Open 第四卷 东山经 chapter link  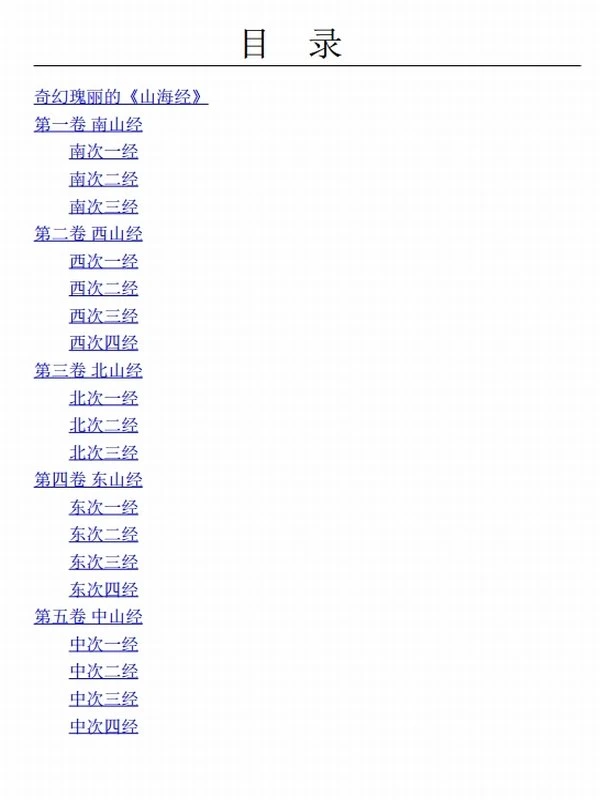click(x=88, y=480)
